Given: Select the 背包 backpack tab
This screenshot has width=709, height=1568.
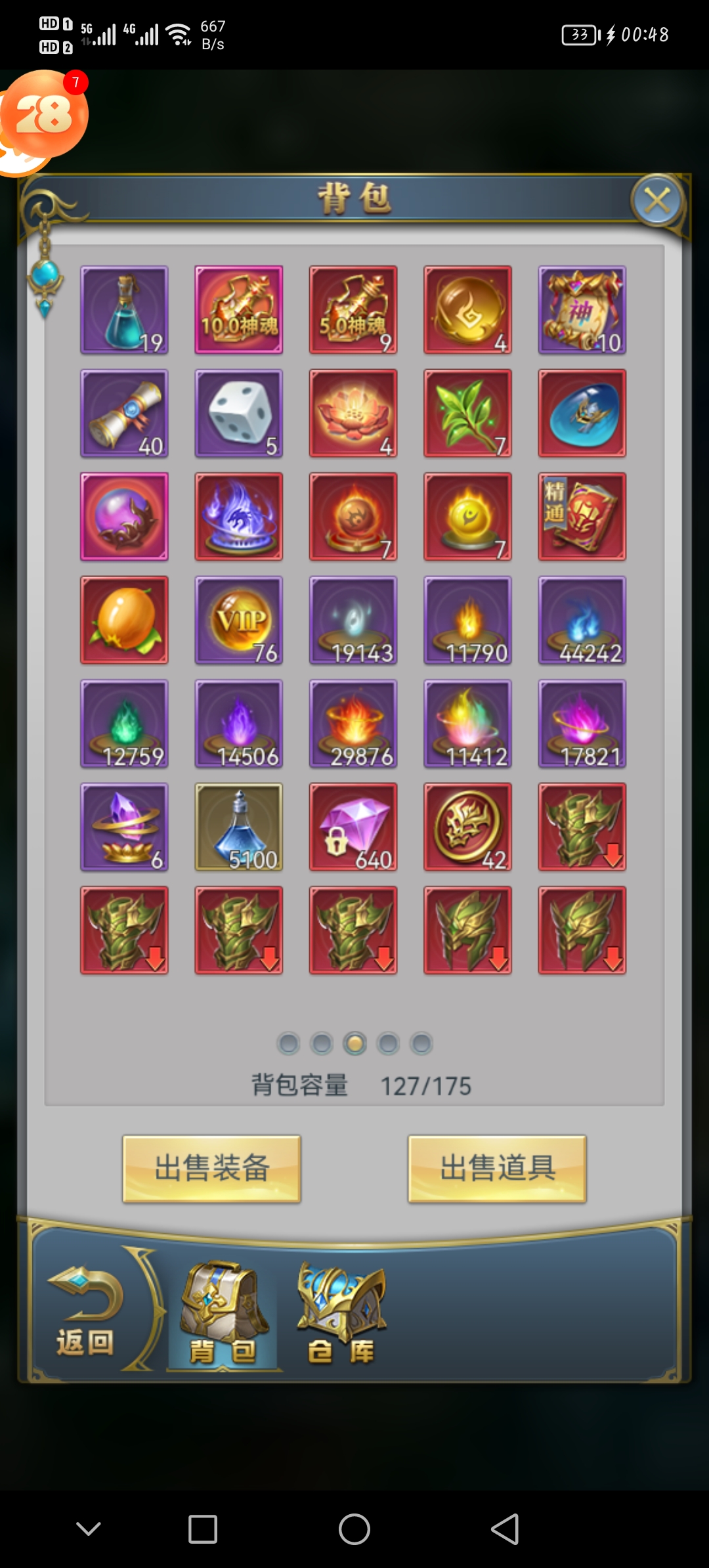Looking at the screenshot, I should 223,1315.
